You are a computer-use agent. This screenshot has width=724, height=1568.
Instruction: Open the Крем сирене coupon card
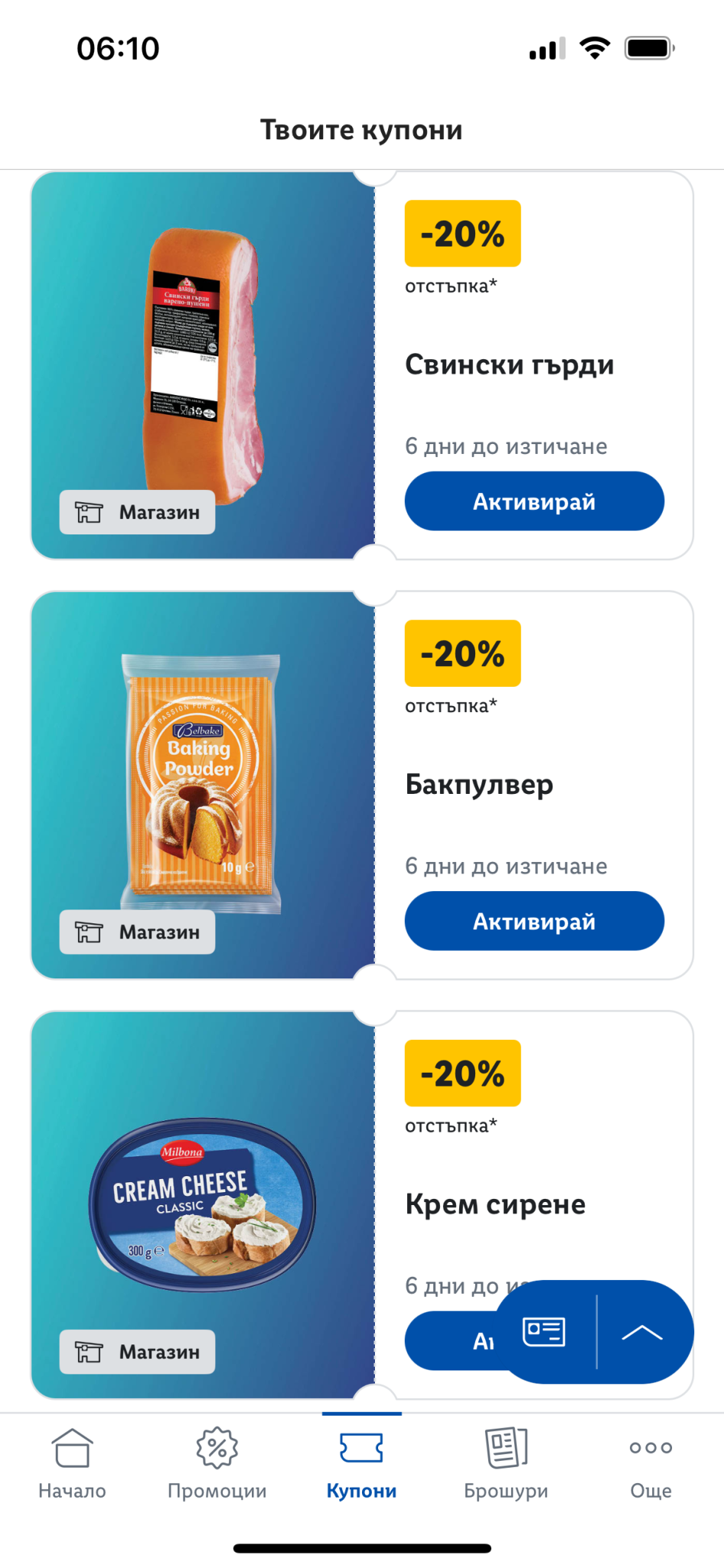(x=362, y=1204)
